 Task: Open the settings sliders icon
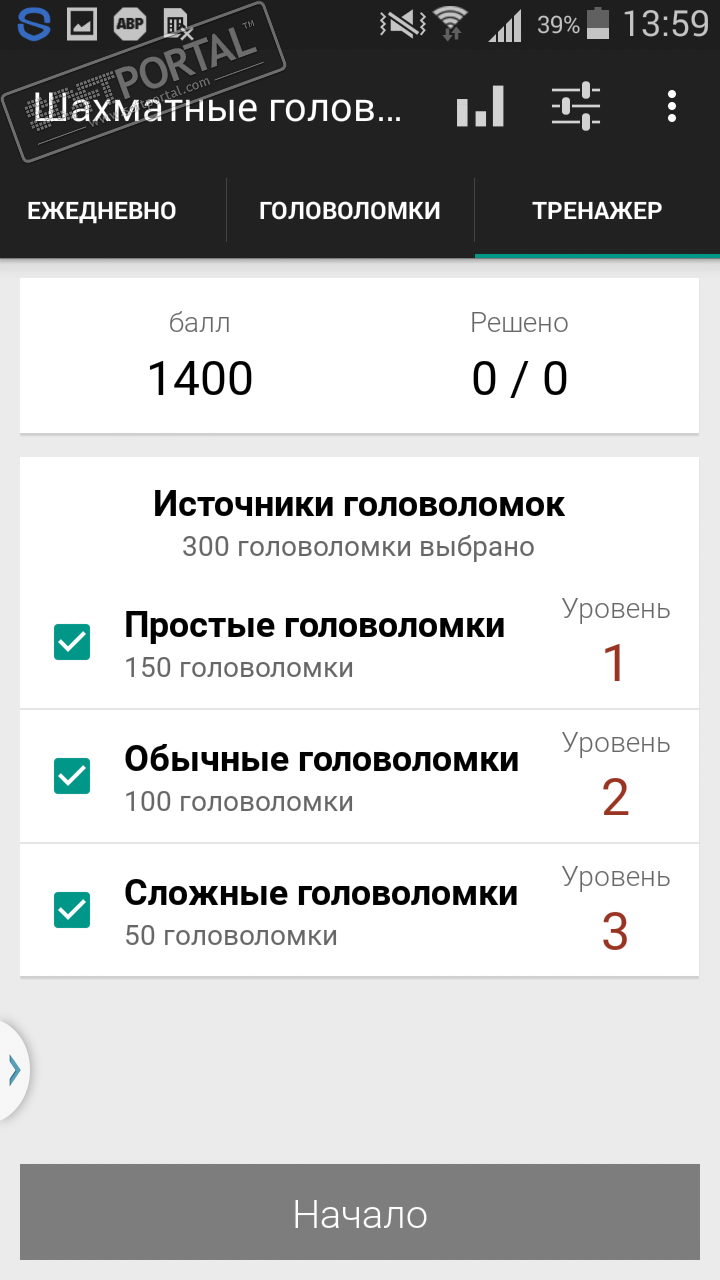[x=576, y=106]
